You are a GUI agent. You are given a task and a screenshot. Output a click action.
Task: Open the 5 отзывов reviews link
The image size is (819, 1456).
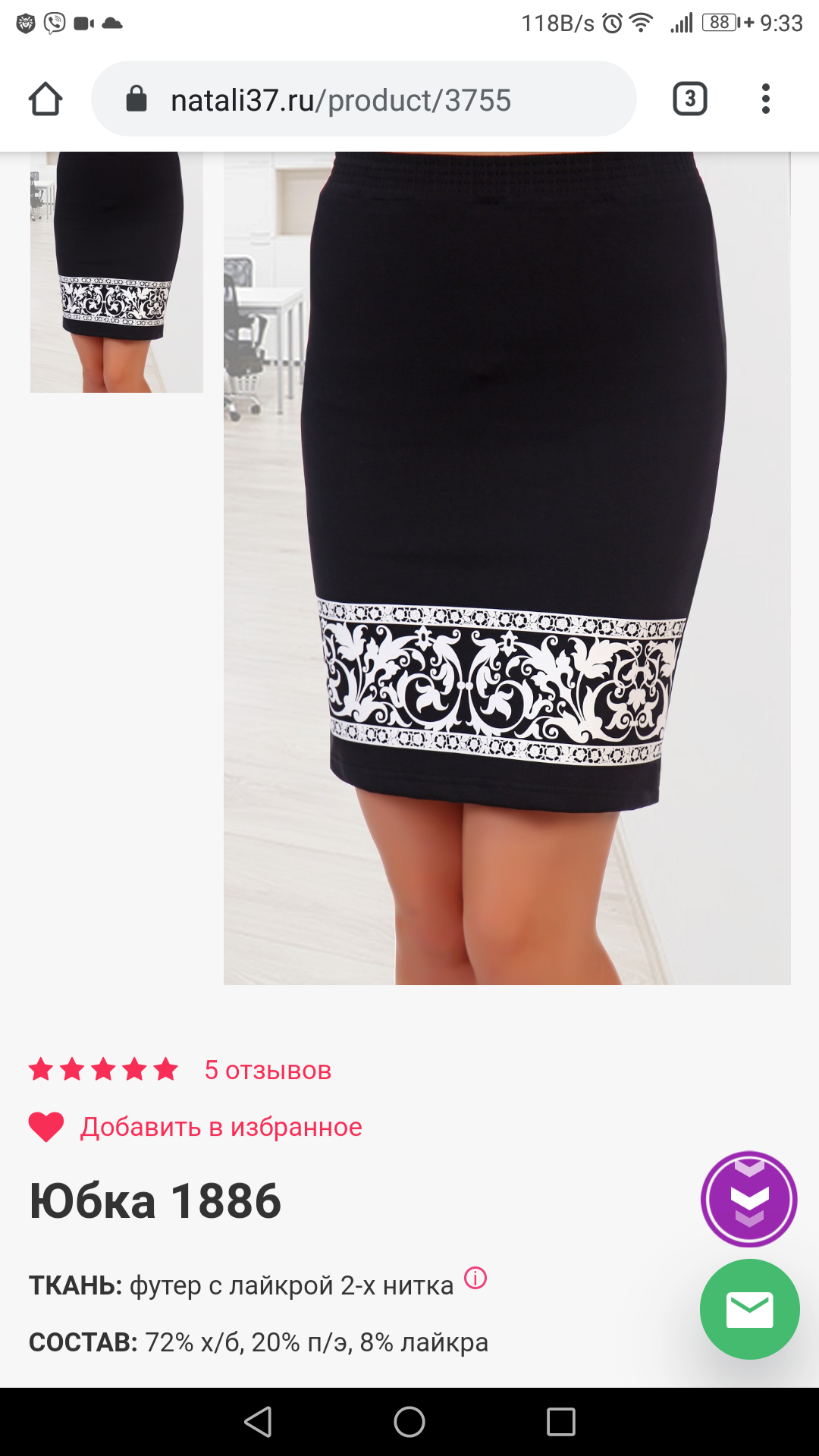click(x=268, y=1070)
